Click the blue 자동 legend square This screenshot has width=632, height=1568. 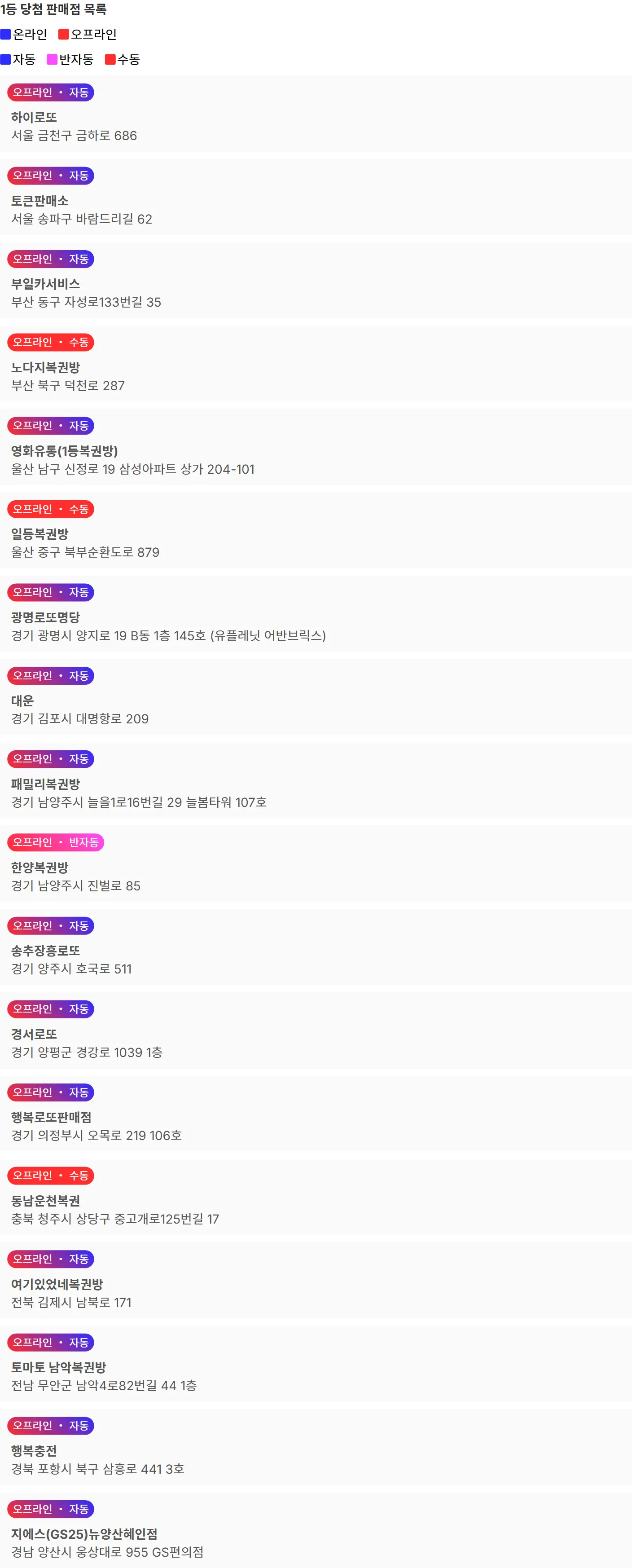click(x=5, y=60)
